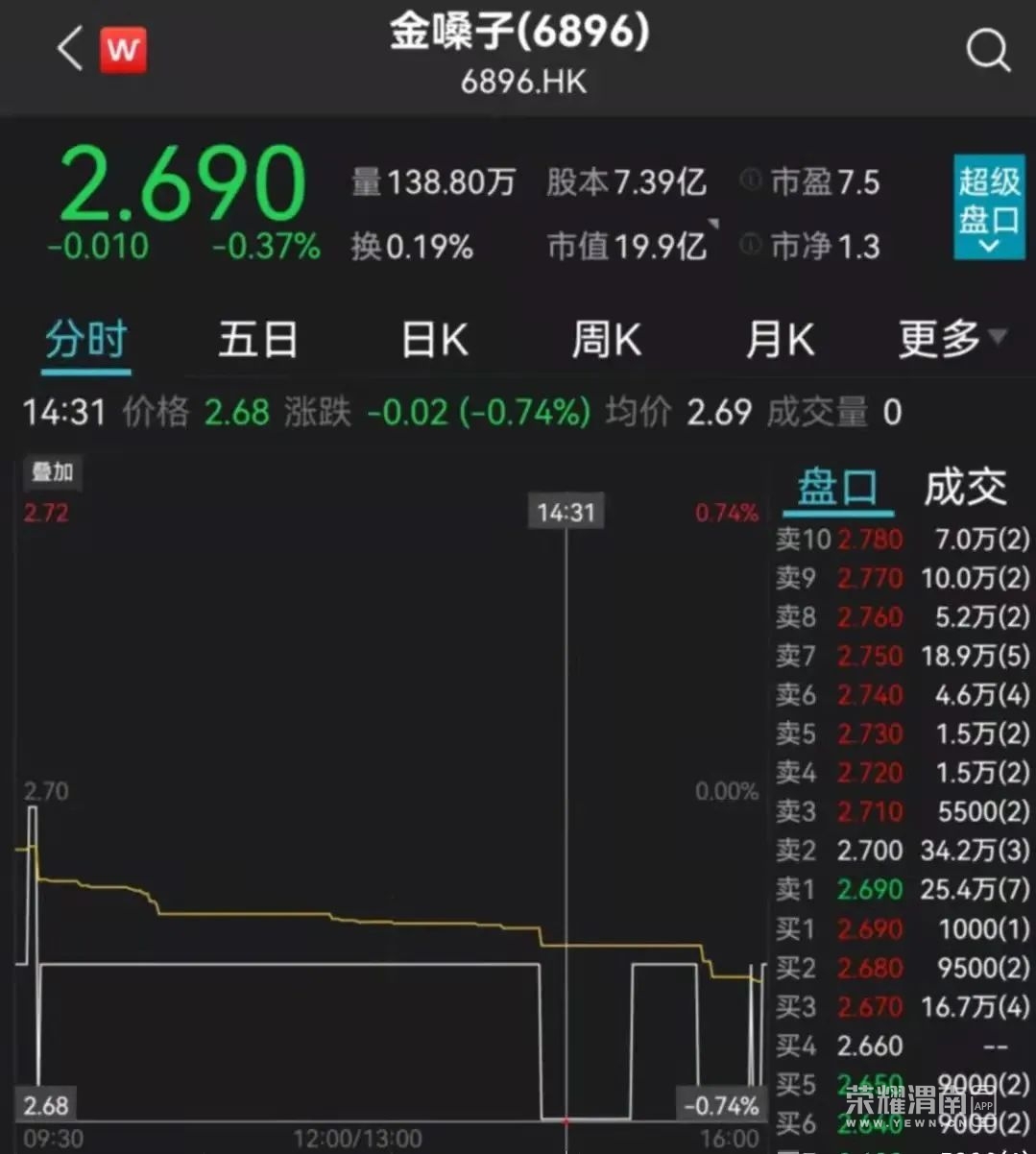Select the 分时 chart tab
Viewport: 1036px width, 1154px height.
click(86, 341)
